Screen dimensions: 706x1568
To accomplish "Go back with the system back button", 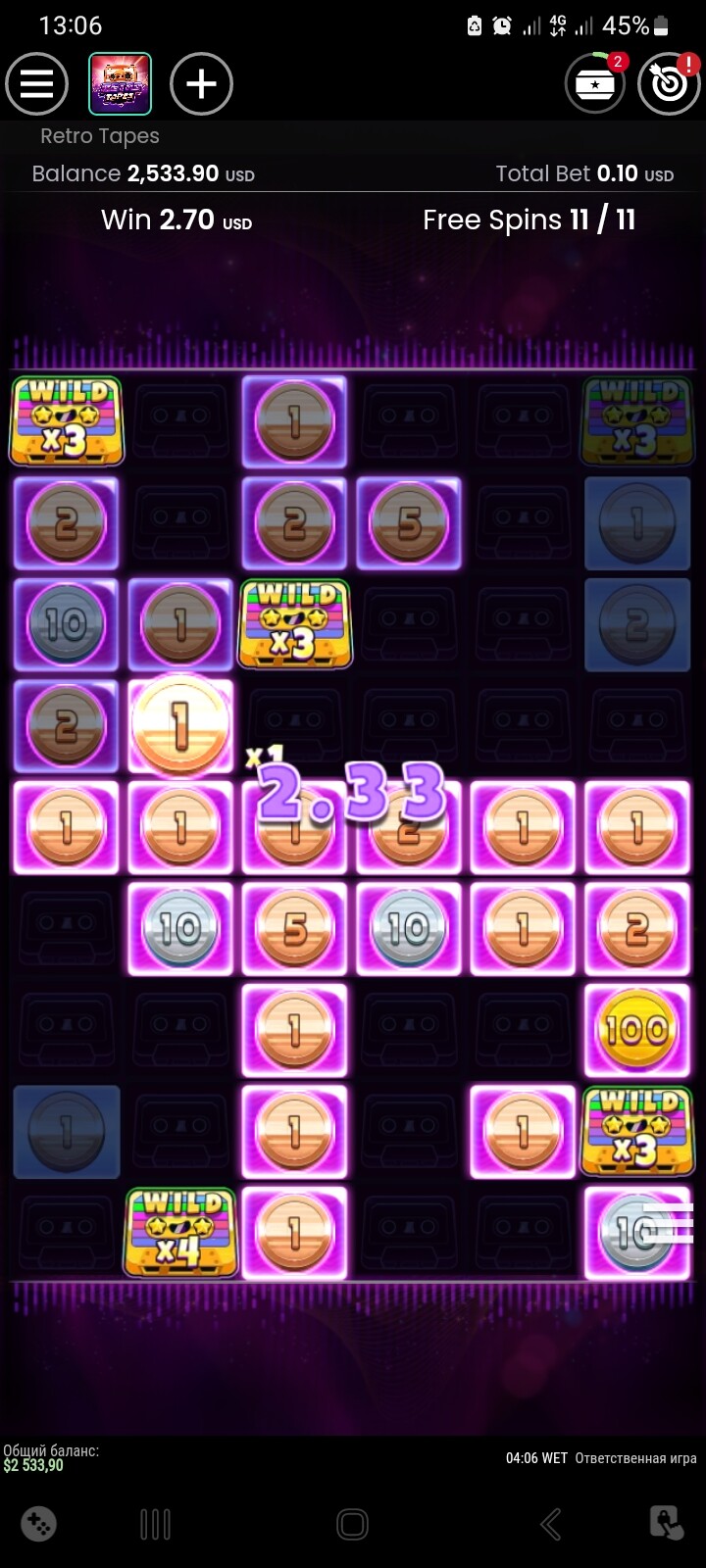I will 551,1524.
